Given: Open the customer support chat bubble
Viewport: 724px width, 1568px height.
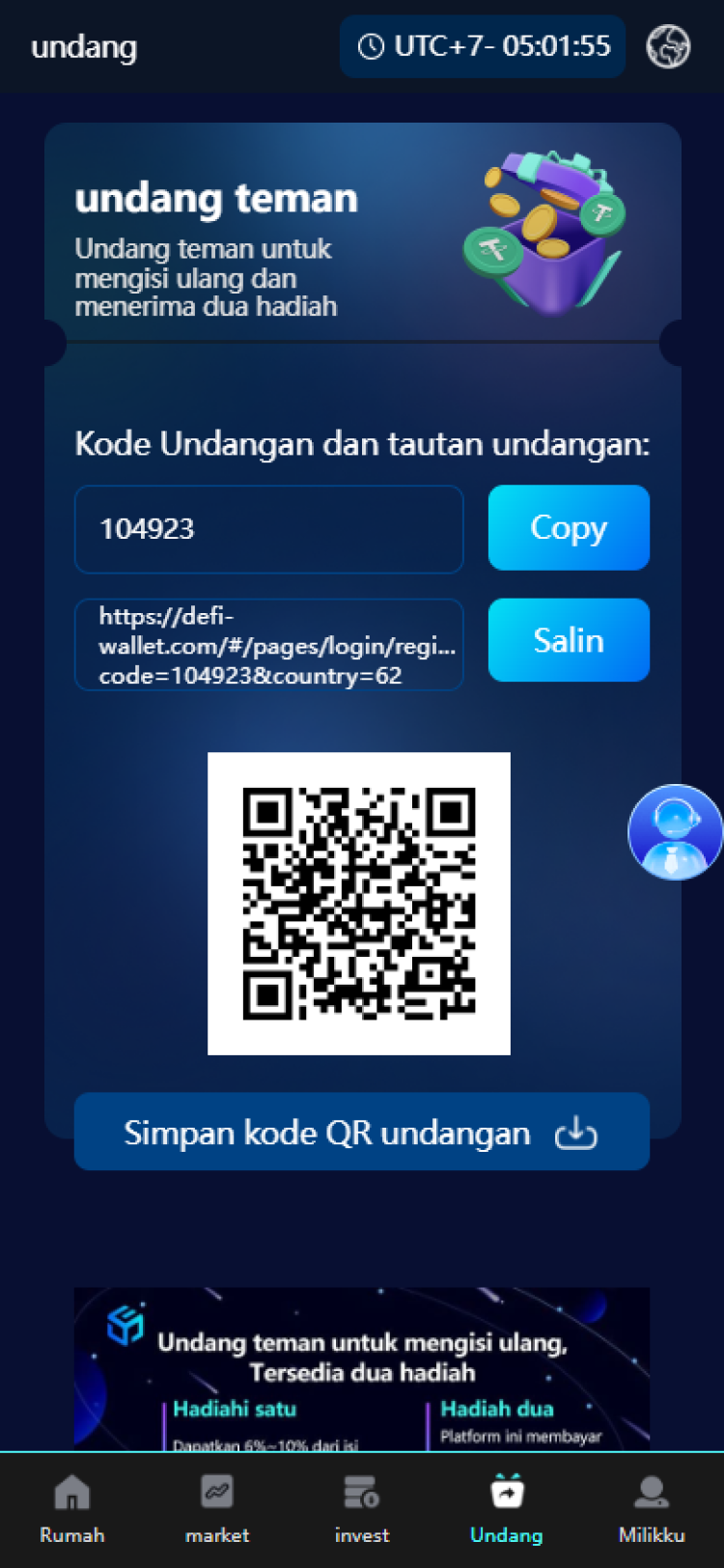Looking at the screenshot, I should 674,831.
